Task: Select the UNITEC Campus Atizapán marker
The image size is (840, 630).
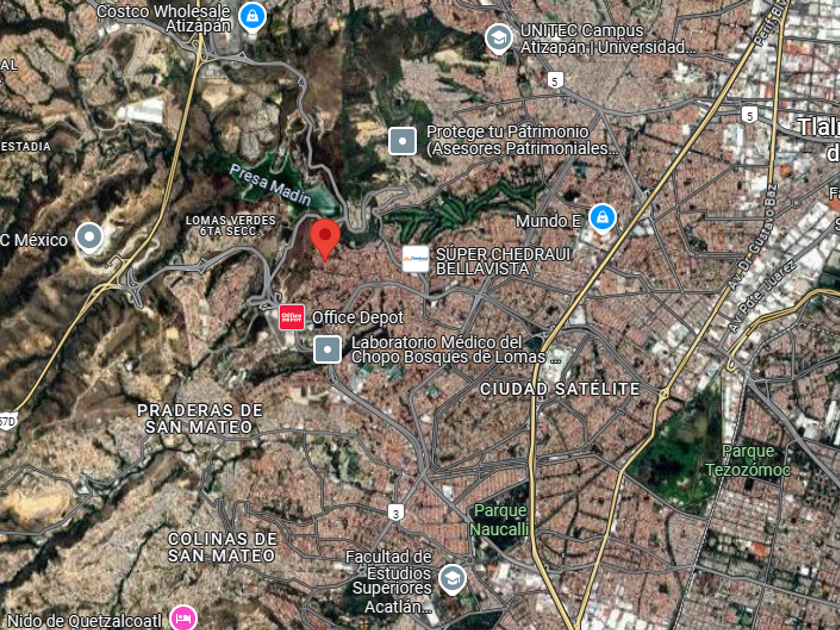Action: pos(498,39)
